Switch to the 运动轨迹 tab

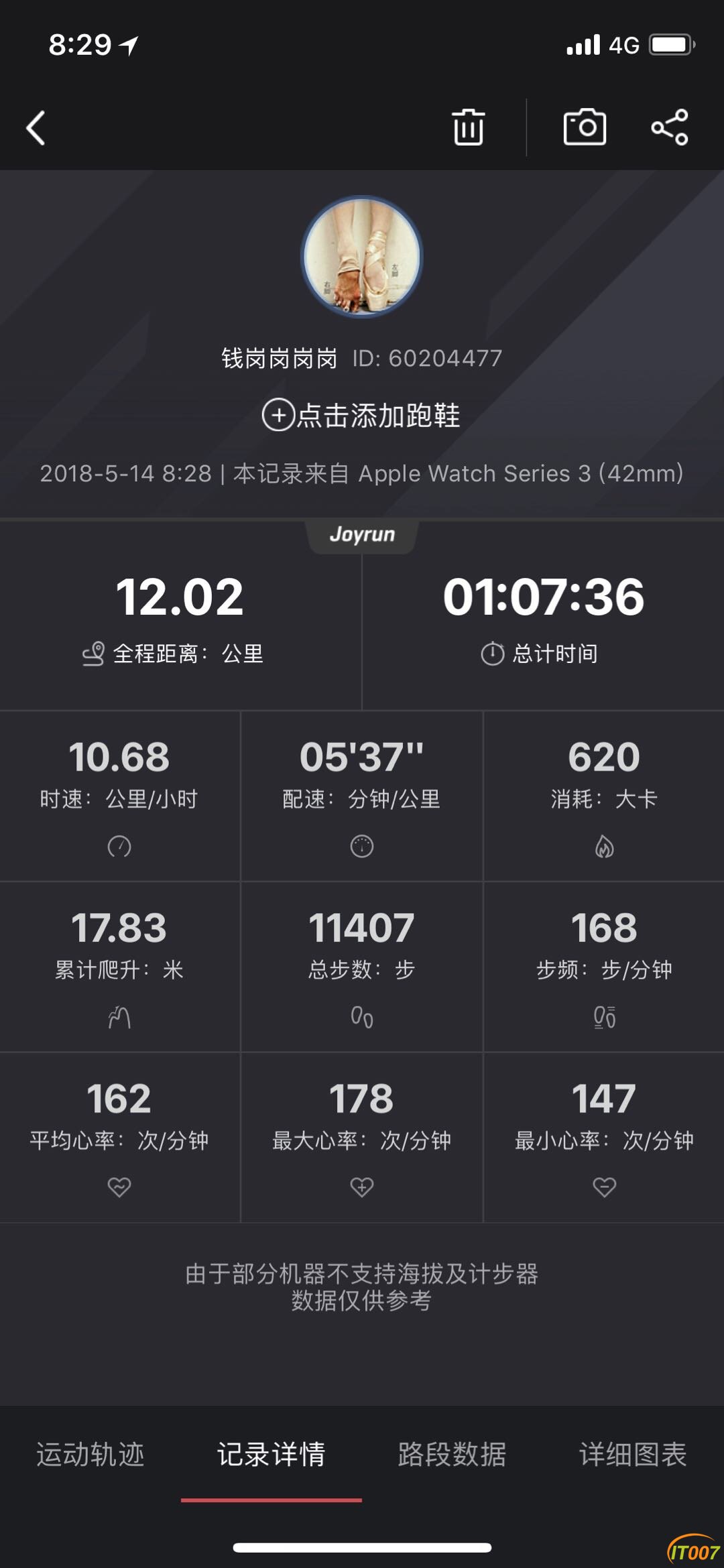pos(90,1454)
